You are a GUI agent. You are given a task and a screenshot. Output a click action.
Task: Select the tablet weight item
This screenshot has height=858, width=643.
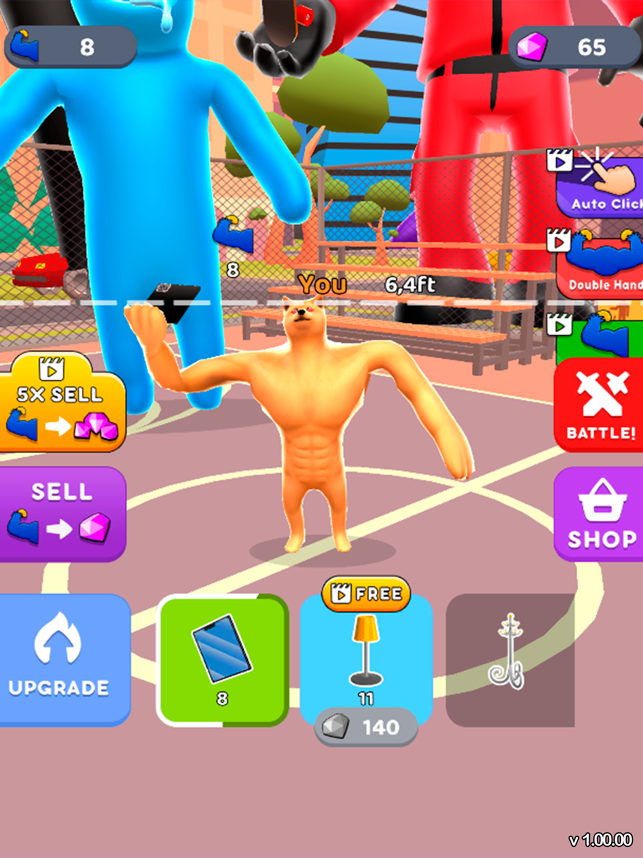click(223, 659)
